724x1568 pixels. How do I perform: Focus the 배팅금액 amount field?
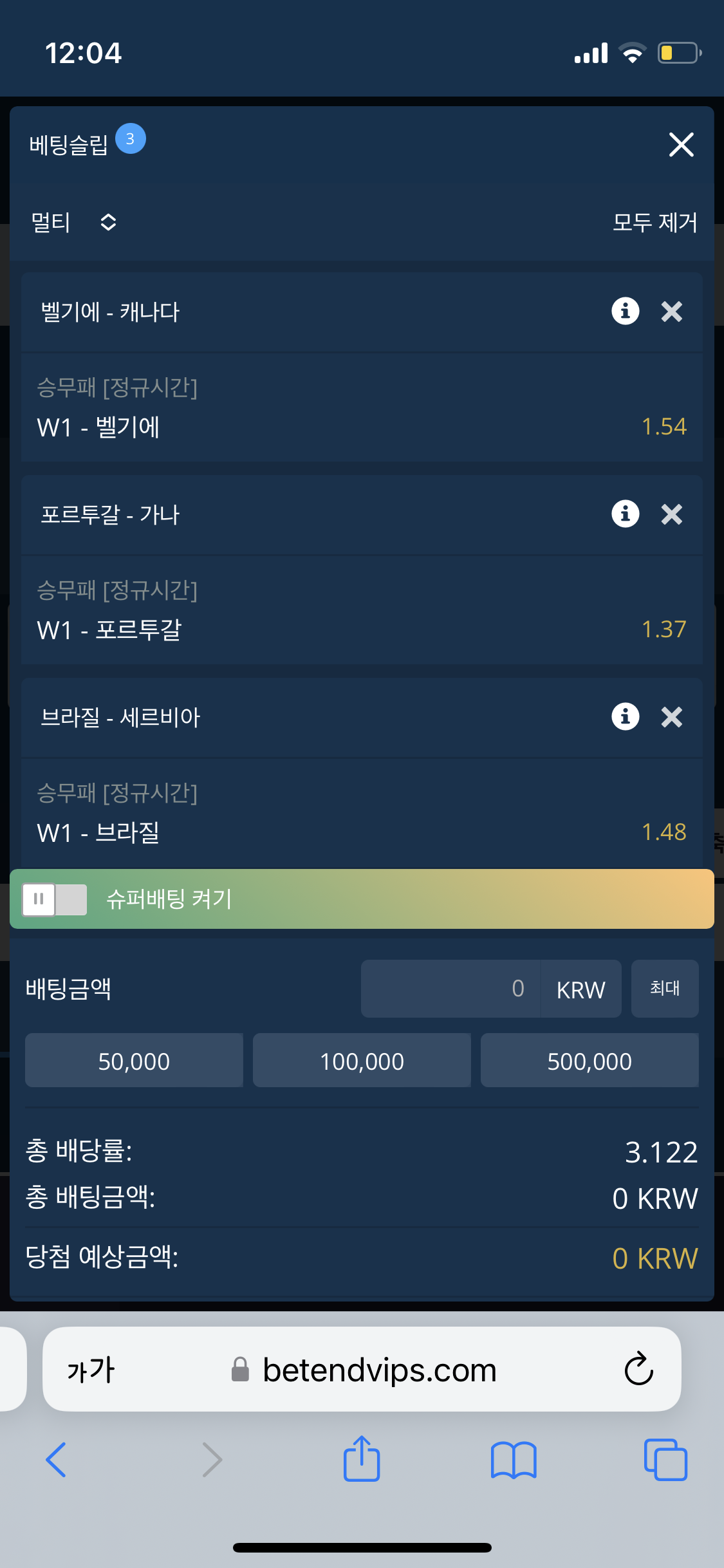click(x=450, y=989)
